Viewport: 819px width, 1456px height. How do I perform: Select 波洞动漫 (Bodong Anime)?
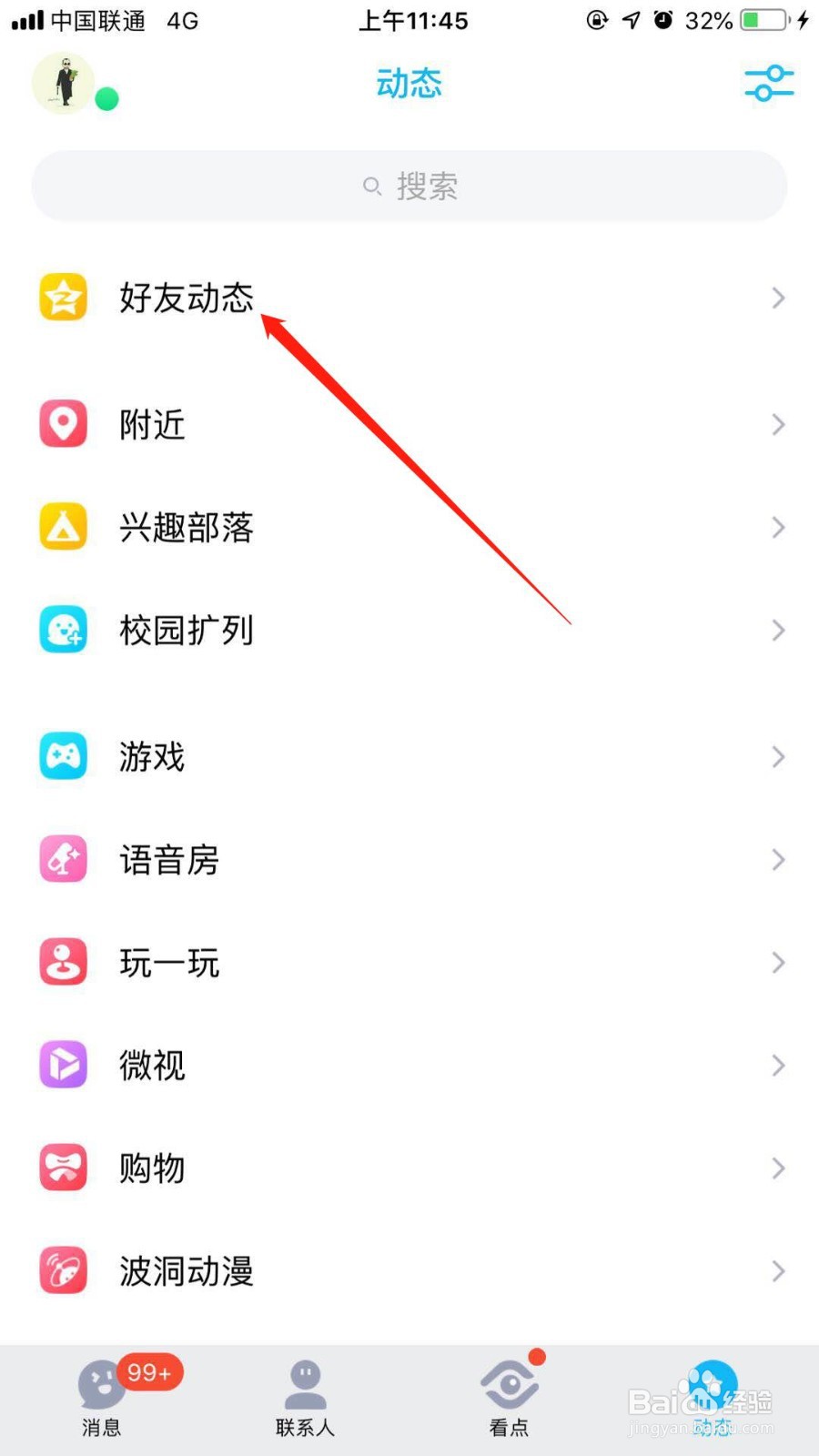coord(185,1270)
